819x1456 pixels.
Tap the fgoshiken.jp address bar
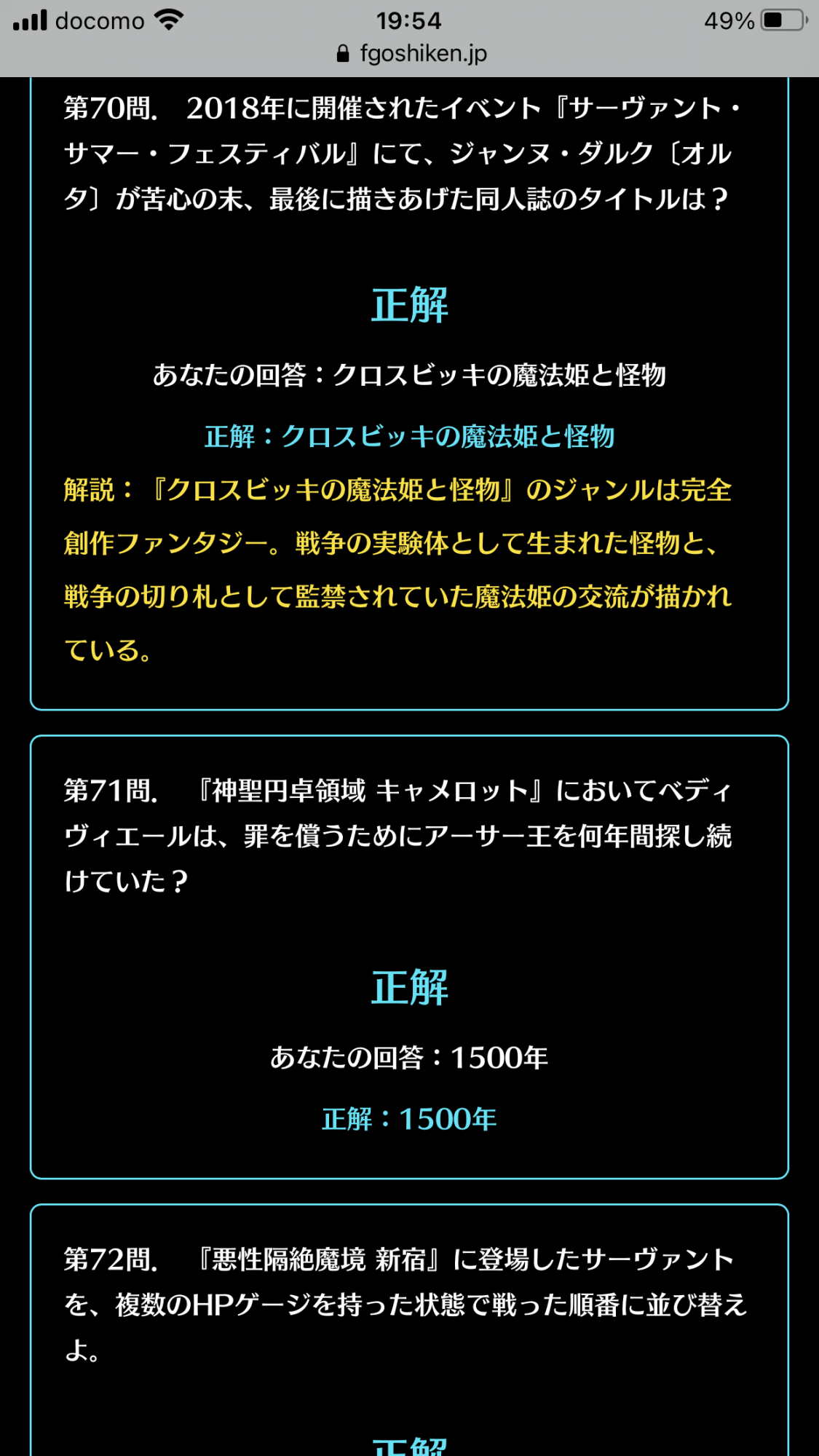click(x=412, y=54)
